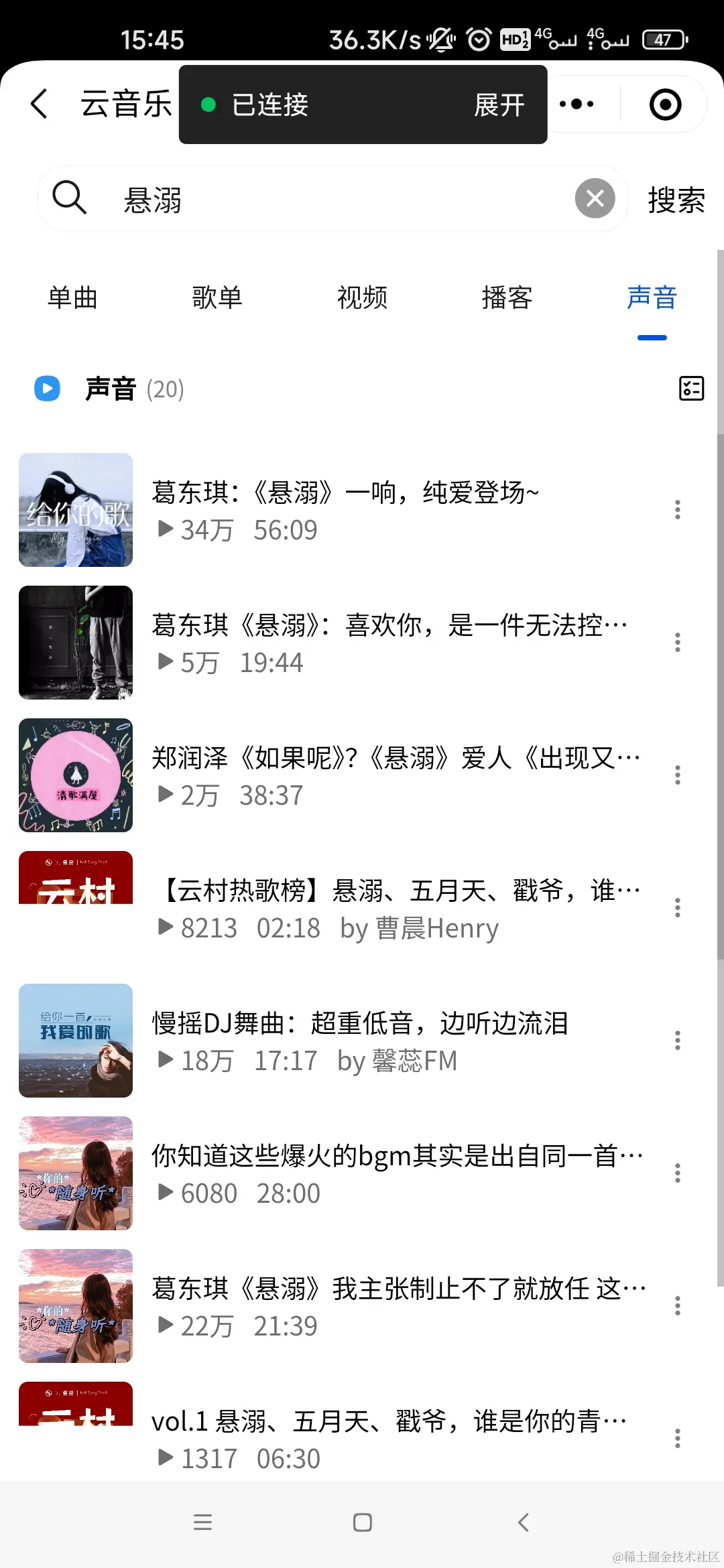Tap the blue play-all circle icon

[46, 389]
